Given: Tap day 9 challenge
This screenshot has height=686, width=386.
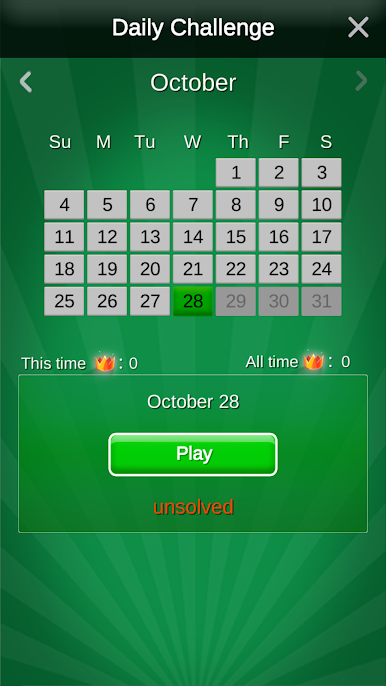Looking at the screenshot, I should point(279,205).
